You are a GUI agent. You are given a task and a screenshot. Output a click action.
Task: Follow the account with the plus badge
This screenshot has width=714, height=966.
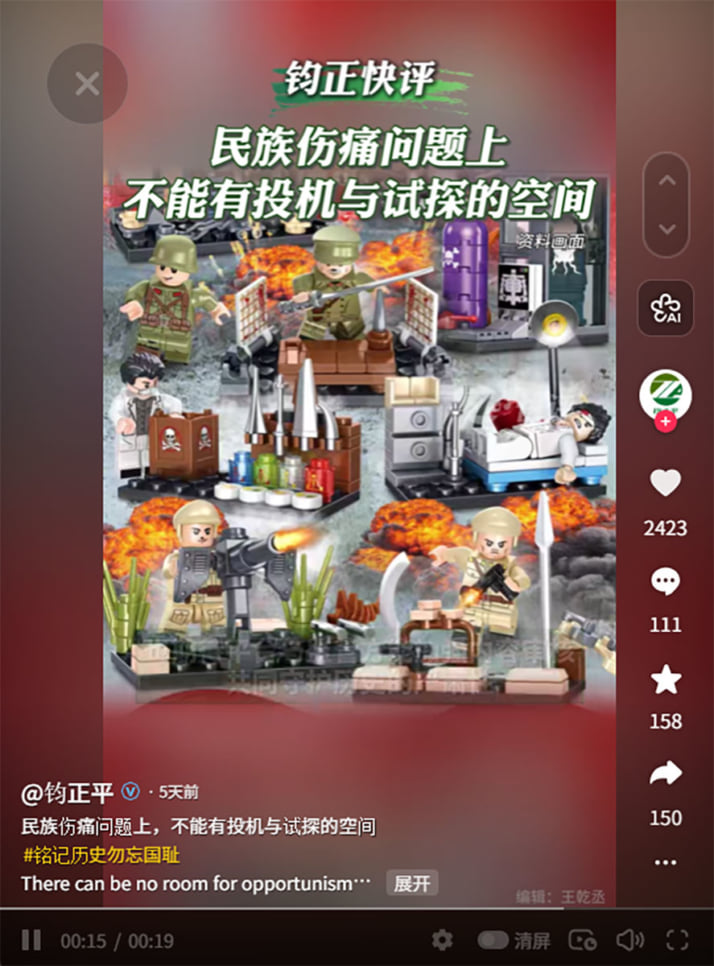coord(666,422)
